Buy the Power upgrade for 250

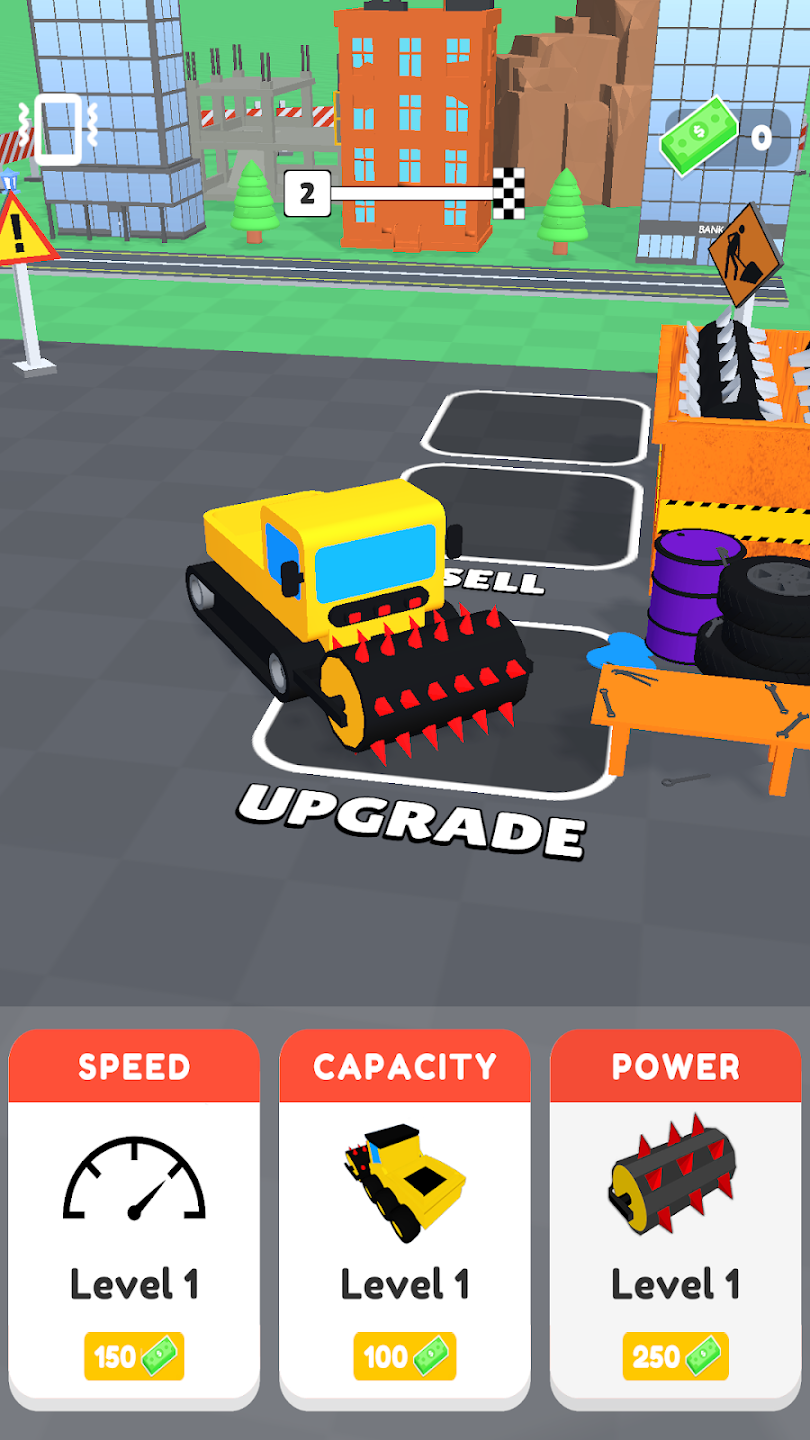(x=675, y=1356)
